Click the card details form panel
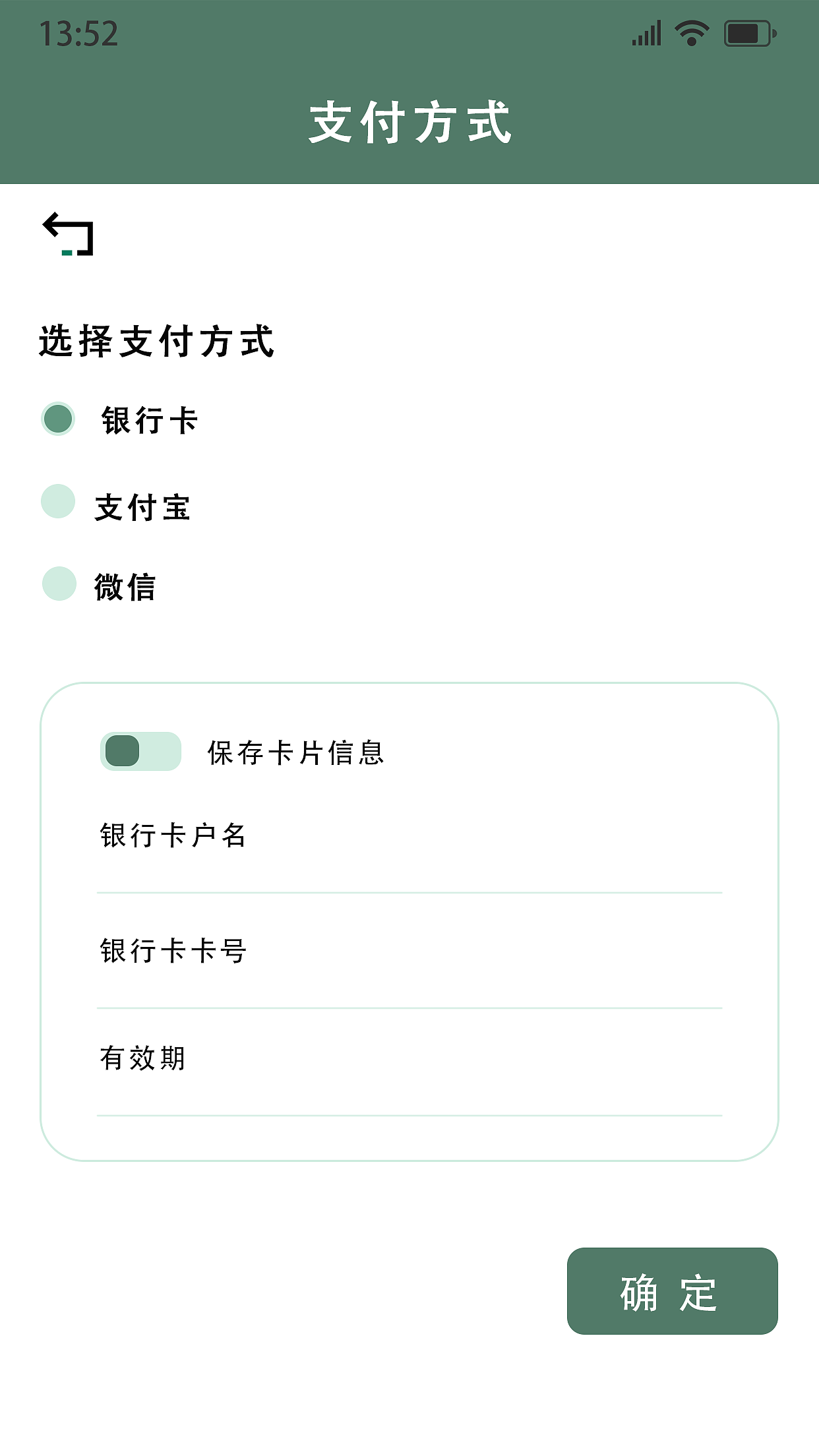 (409, 917)
